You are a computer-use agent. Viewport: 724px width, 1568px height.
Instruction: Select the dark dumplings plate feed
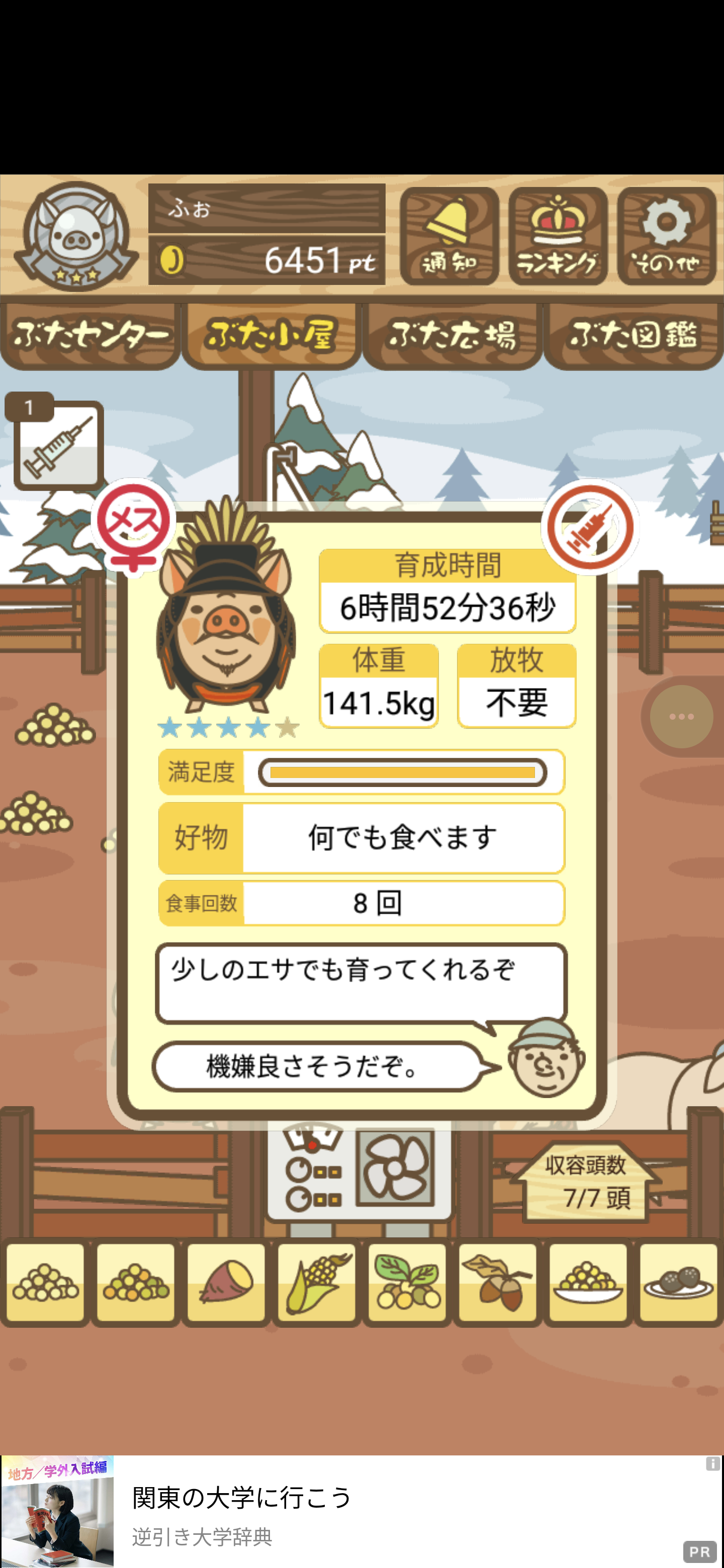[x=678, y=1283]
